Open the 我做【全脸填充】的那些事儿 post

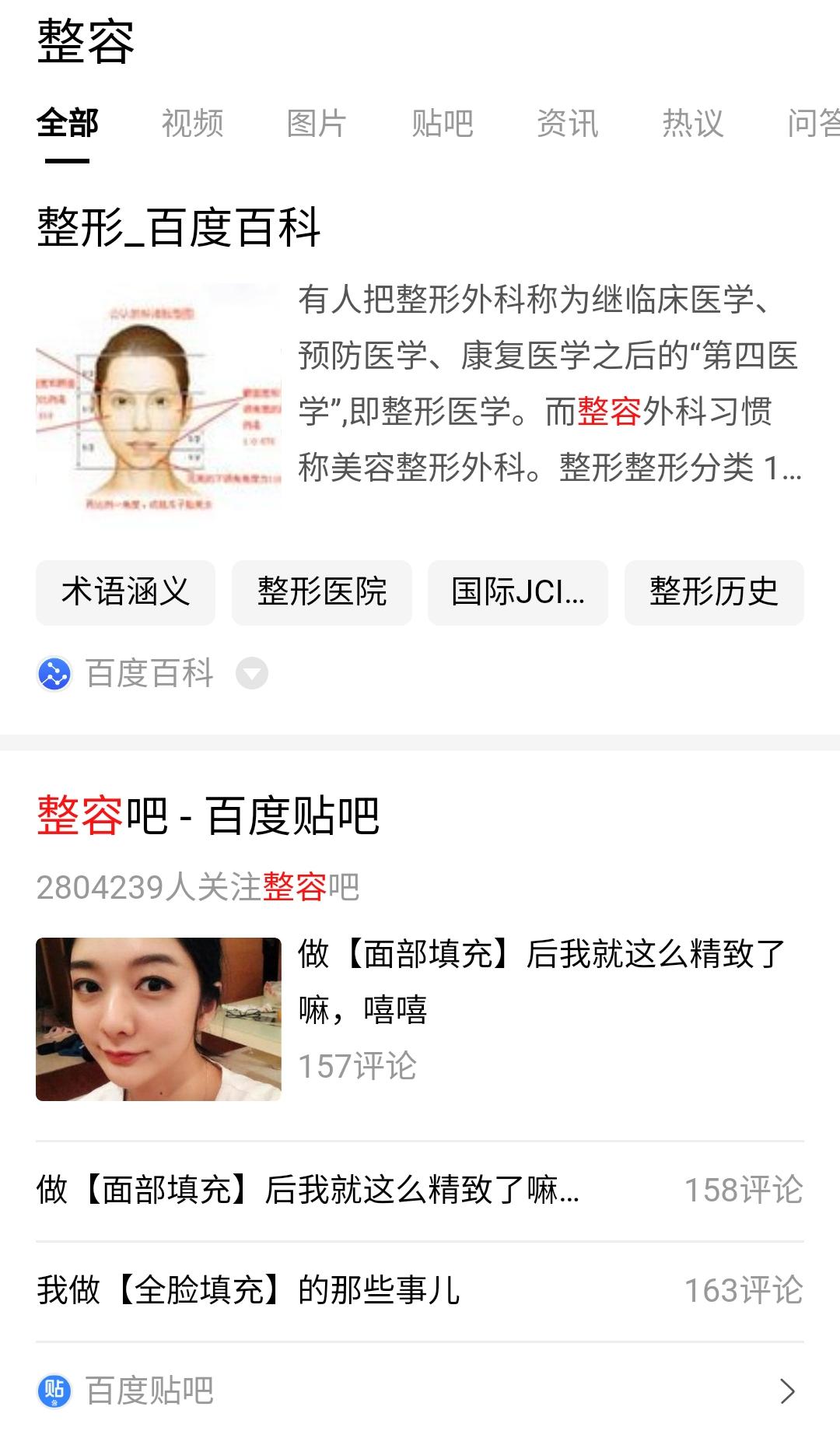pyautogui.click(x=249, y=1289)
